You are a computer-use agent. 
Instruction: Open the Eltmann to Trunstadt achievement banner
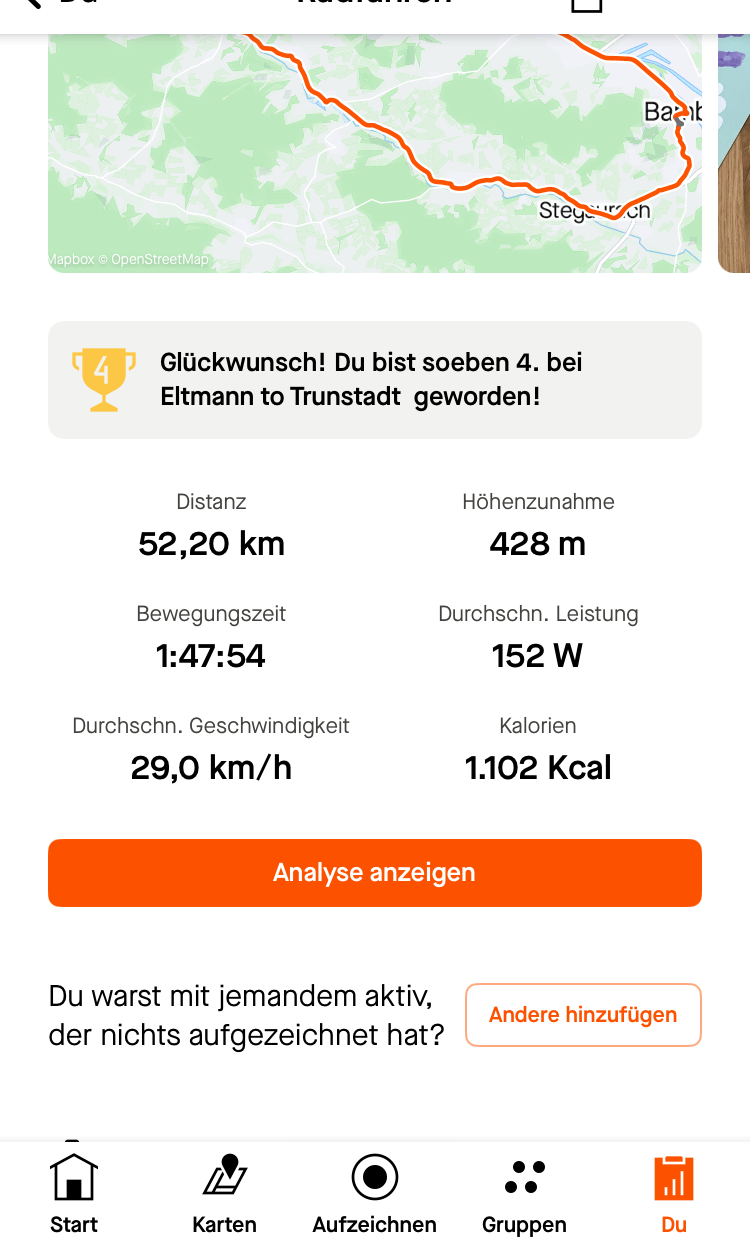pyautogui.click(x=375, y=380)
